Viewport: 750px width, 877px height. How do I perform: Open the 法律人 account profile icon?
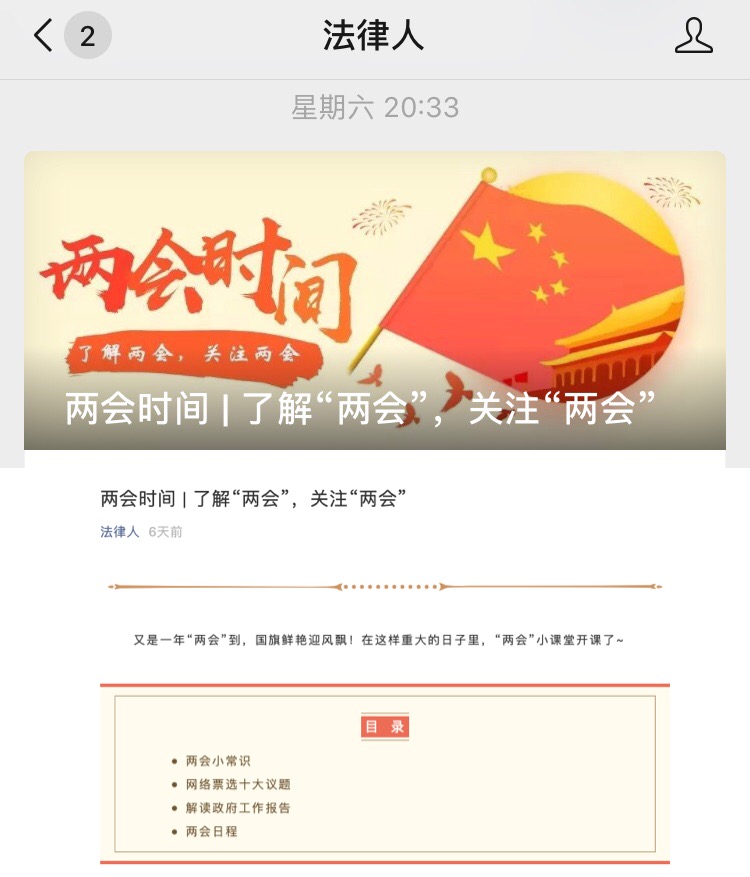point(694,35)
